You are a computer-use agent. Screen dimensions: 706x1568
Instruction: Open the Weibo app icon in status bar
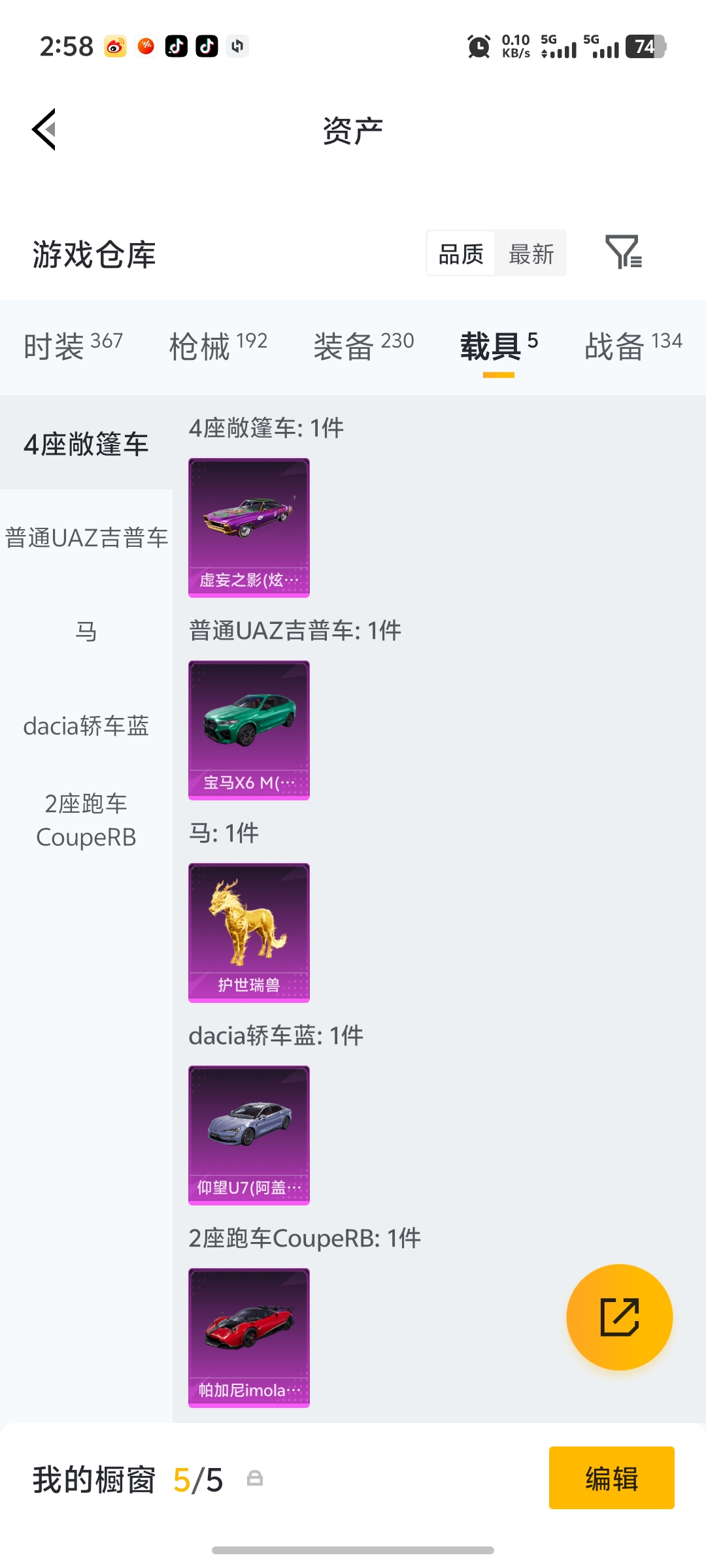pyautogui.click(x=114, y=46)
